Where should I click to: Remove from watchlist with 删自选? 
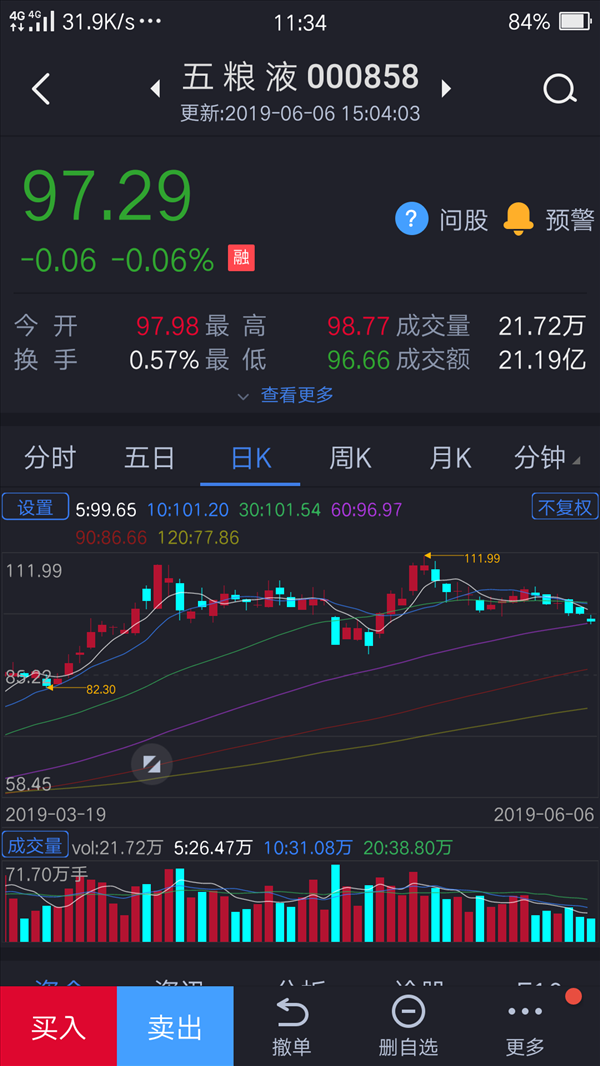click(x=408, y=1026)
